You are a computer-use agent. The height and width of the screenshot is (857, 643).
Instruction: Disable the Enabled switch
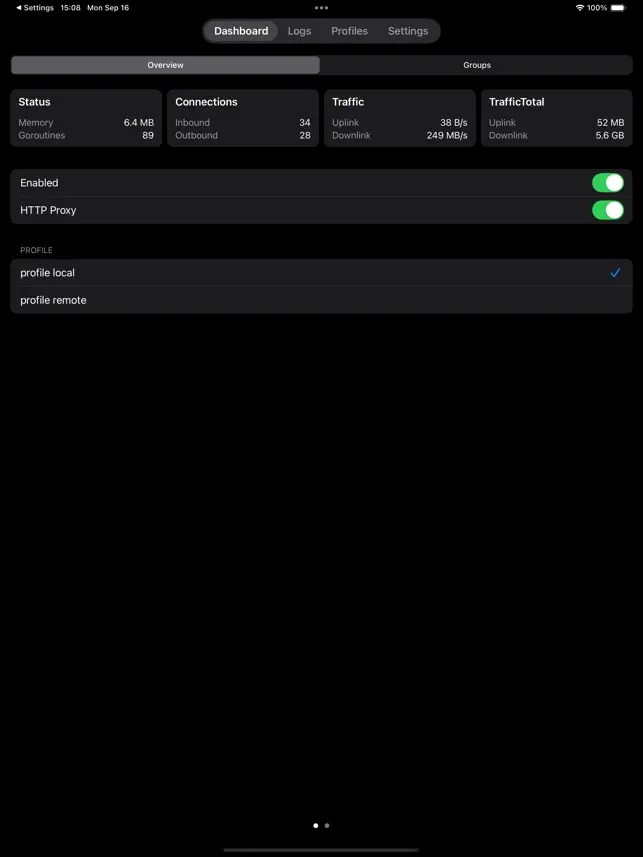click(607, 183)
